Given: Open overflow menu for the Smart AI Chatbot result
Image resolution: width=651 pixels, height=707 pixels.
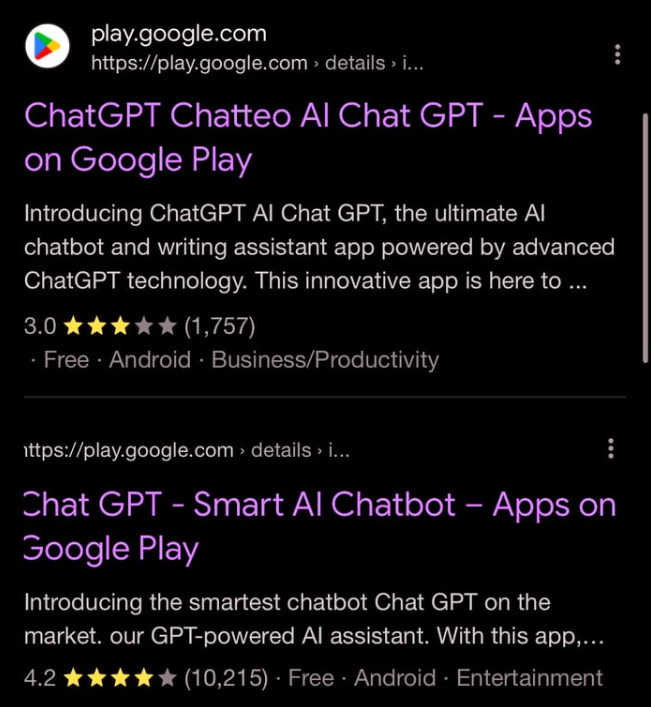Looking at the screenshot, I should 611,449.
